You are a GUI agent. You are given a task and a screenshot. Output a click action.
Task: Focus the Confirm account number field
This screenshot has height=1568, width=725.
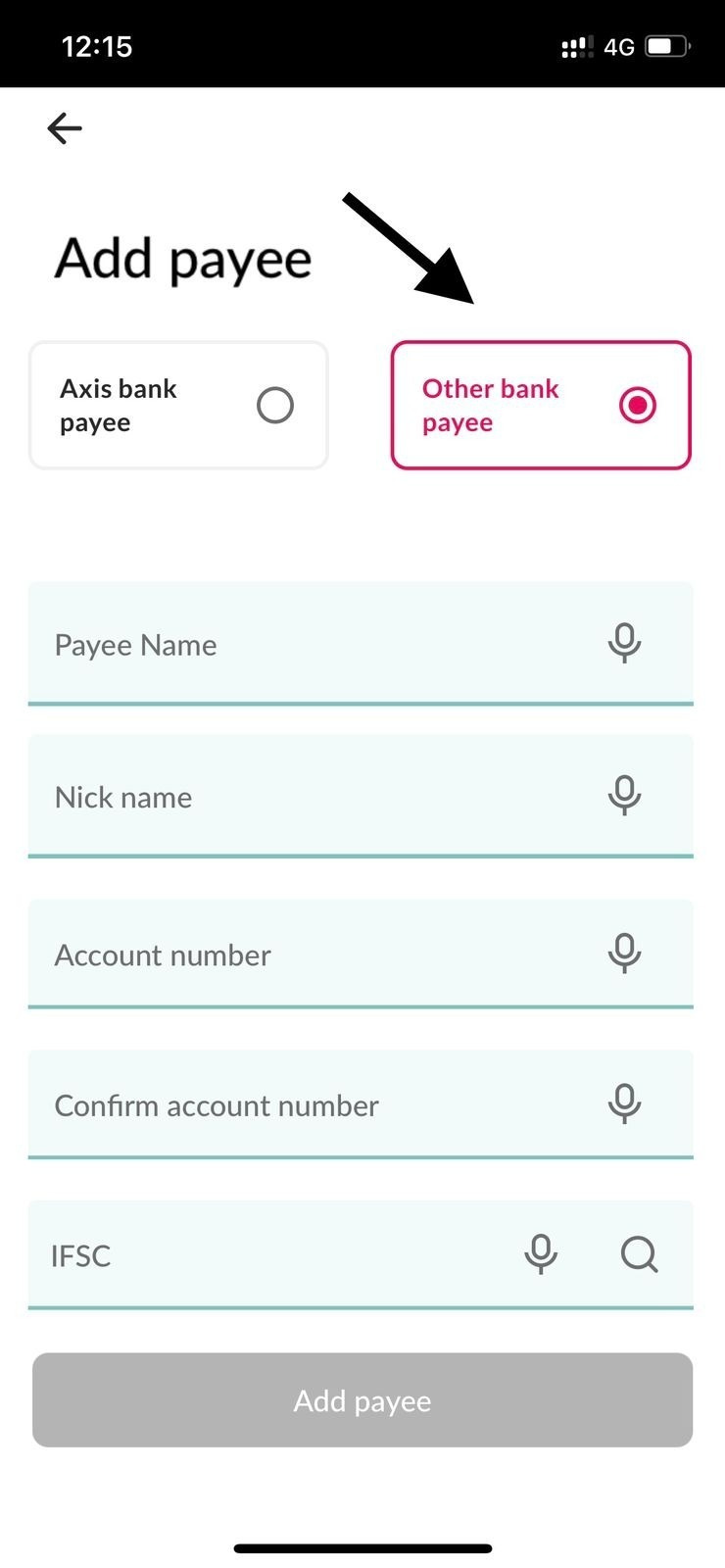[294, 1105]
